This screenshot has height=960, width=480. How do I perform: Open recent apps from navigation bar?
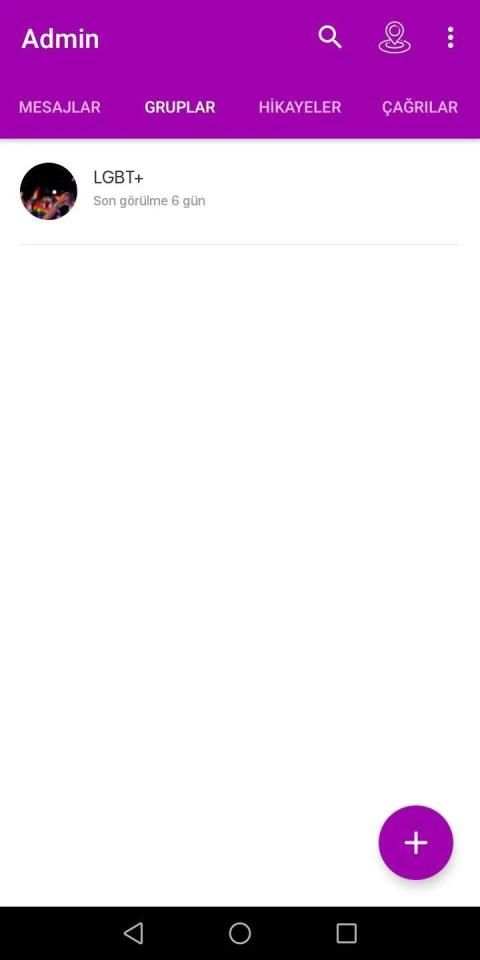(347, 933)
